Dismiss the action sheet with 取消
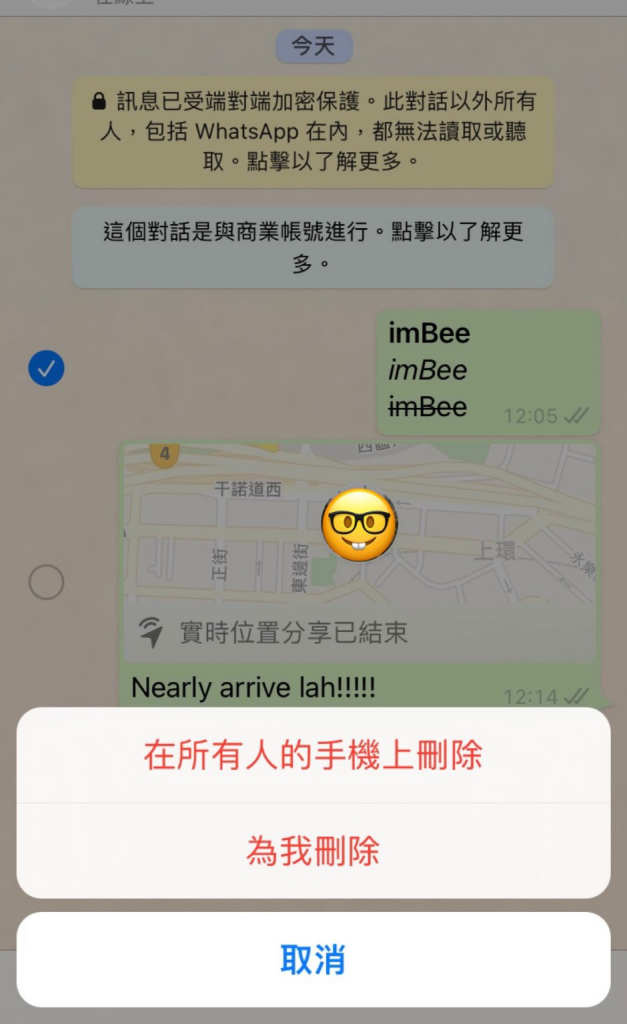Viewport: 627px width, 1024px height. [x=313, y=959]
